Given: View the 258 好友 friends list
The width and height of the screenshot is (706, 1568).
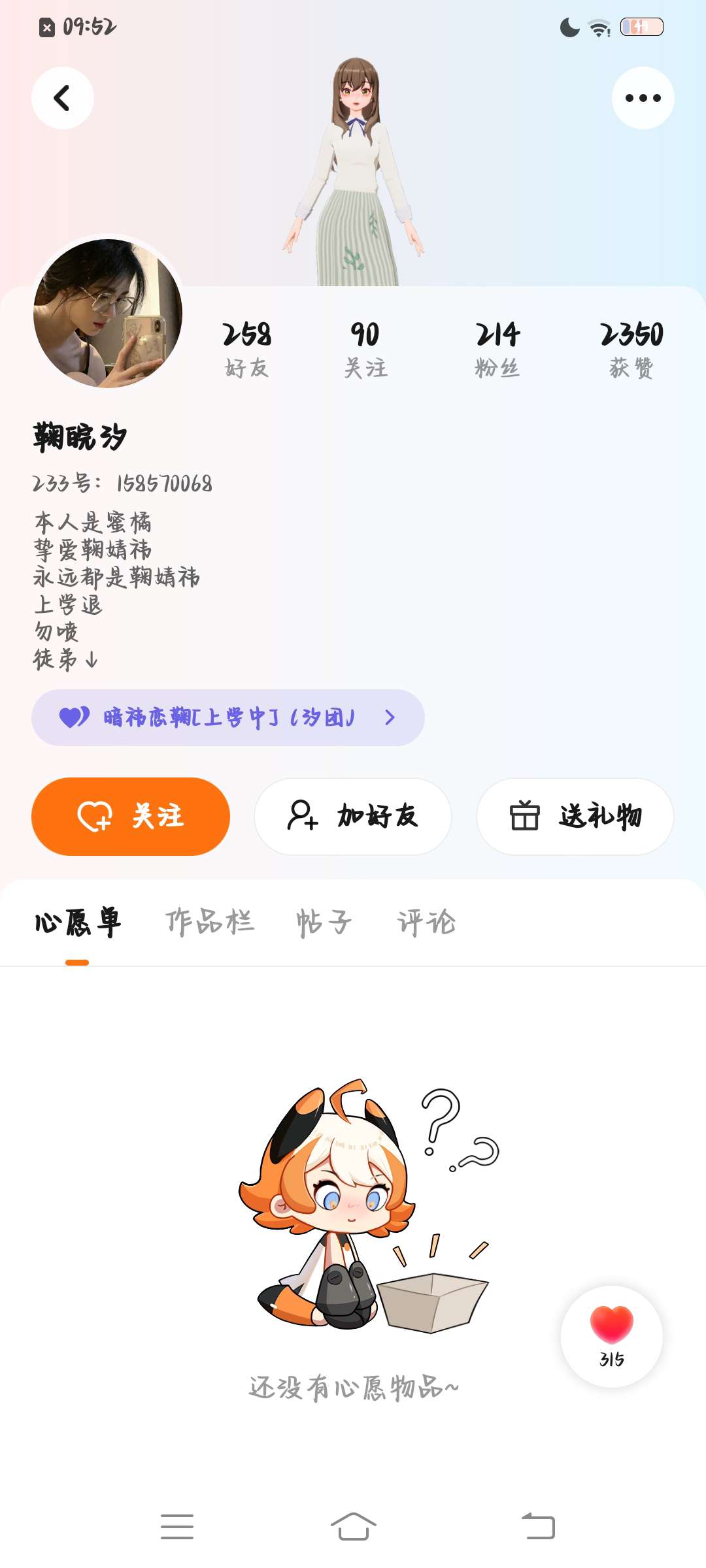Looking at the screenshot, I should pos(246,350).
